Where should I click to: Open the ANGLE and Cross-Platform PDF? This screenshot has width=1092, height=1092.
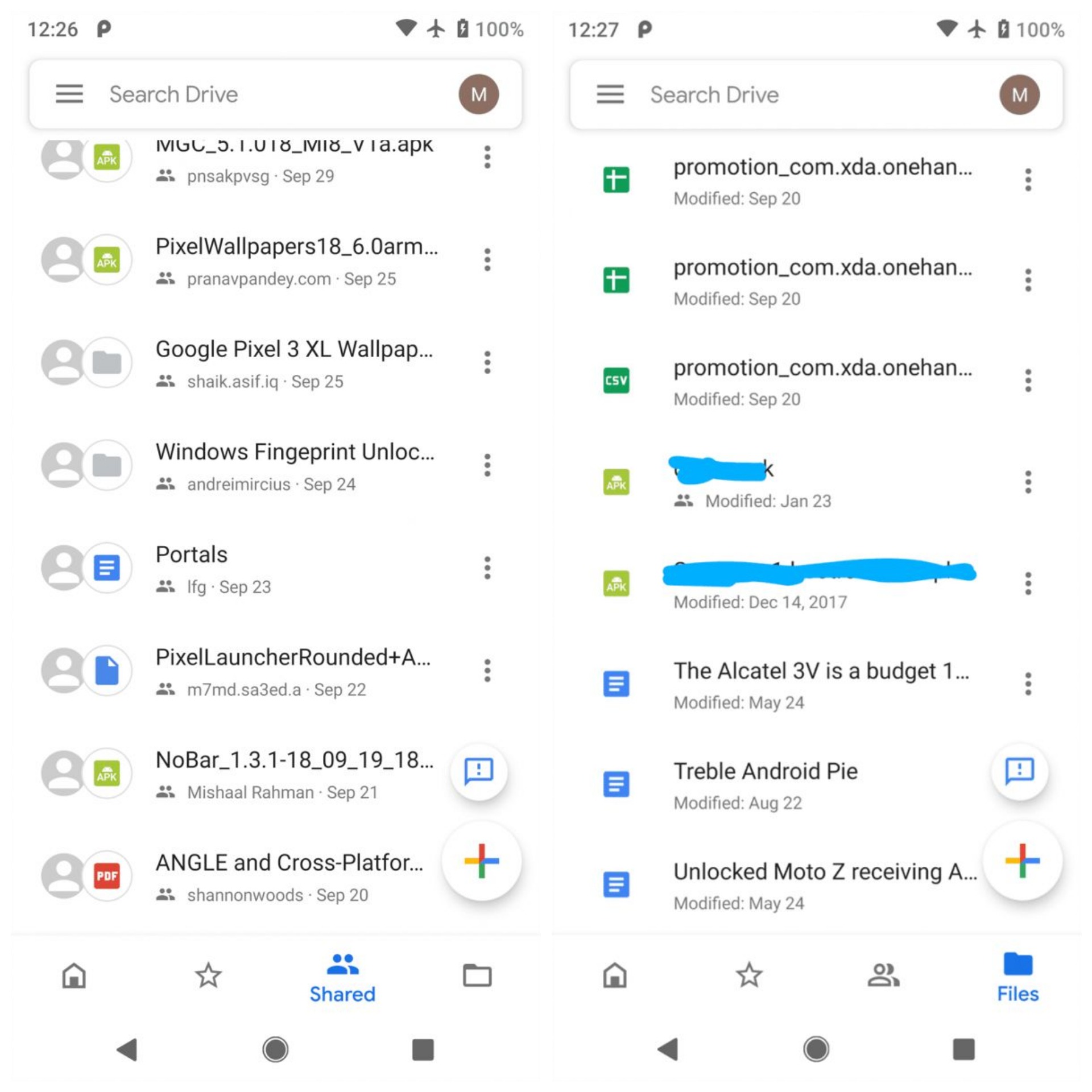pos(239,876)
